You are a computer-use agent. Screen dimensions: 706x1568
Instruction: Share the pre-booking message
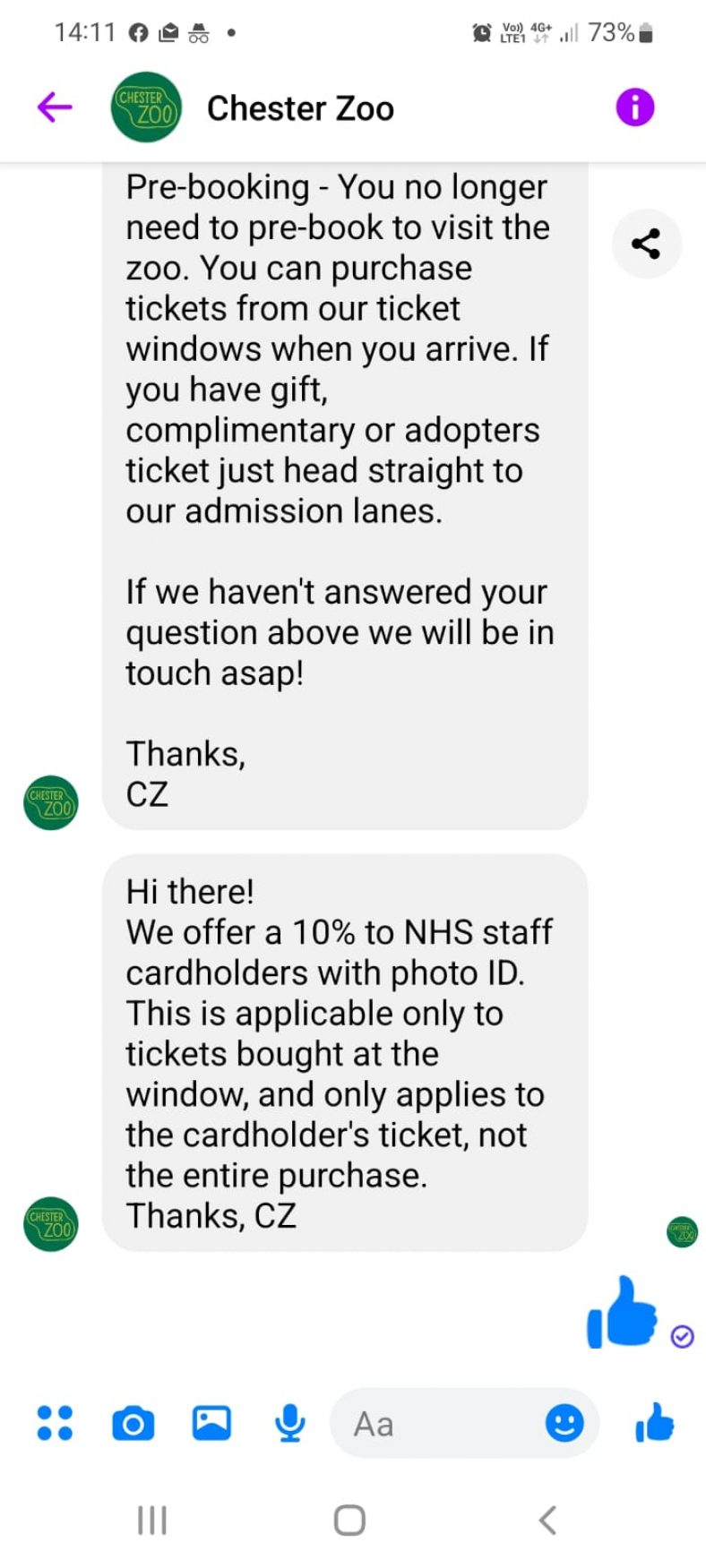(646, 244)
